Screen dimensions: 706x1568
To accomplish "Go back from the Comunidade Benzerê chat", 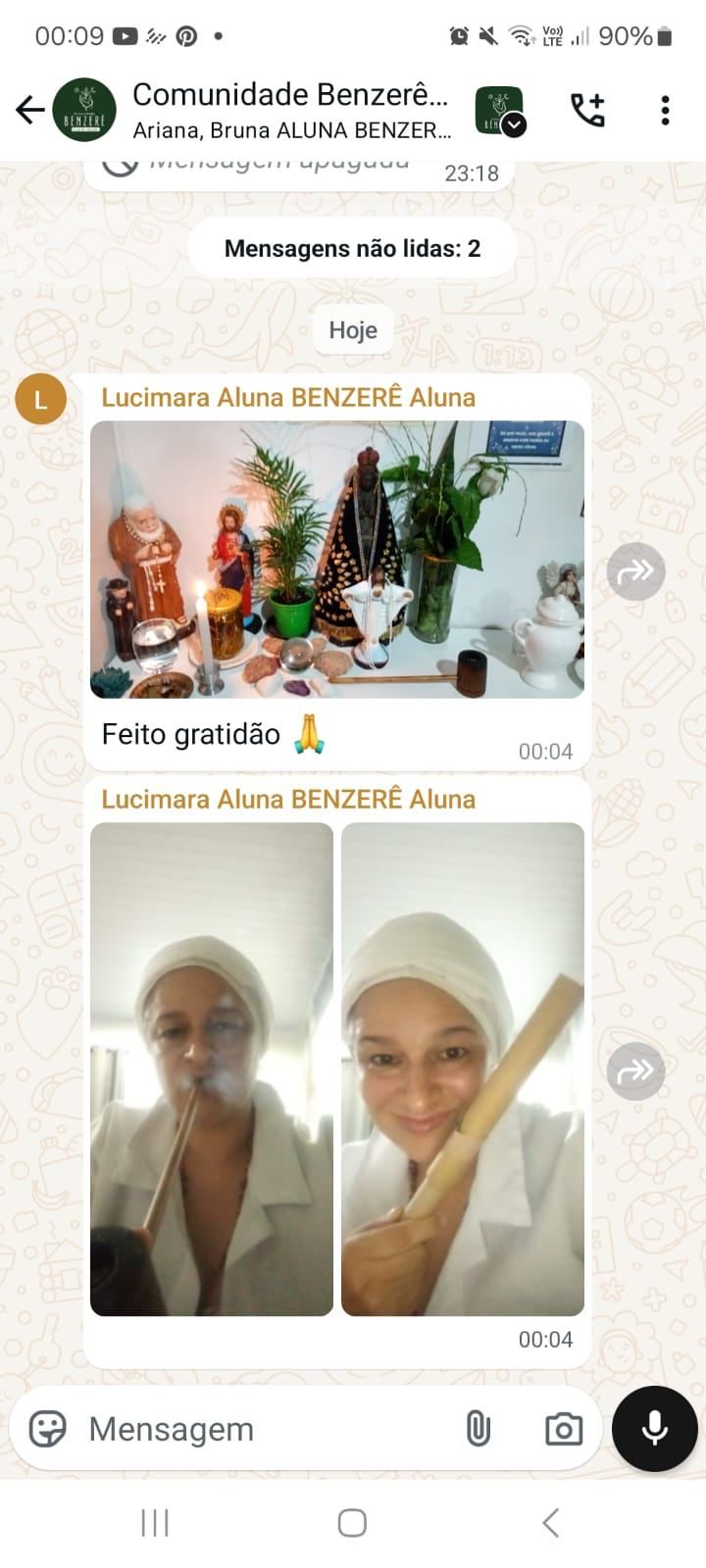I will point(30,110).
